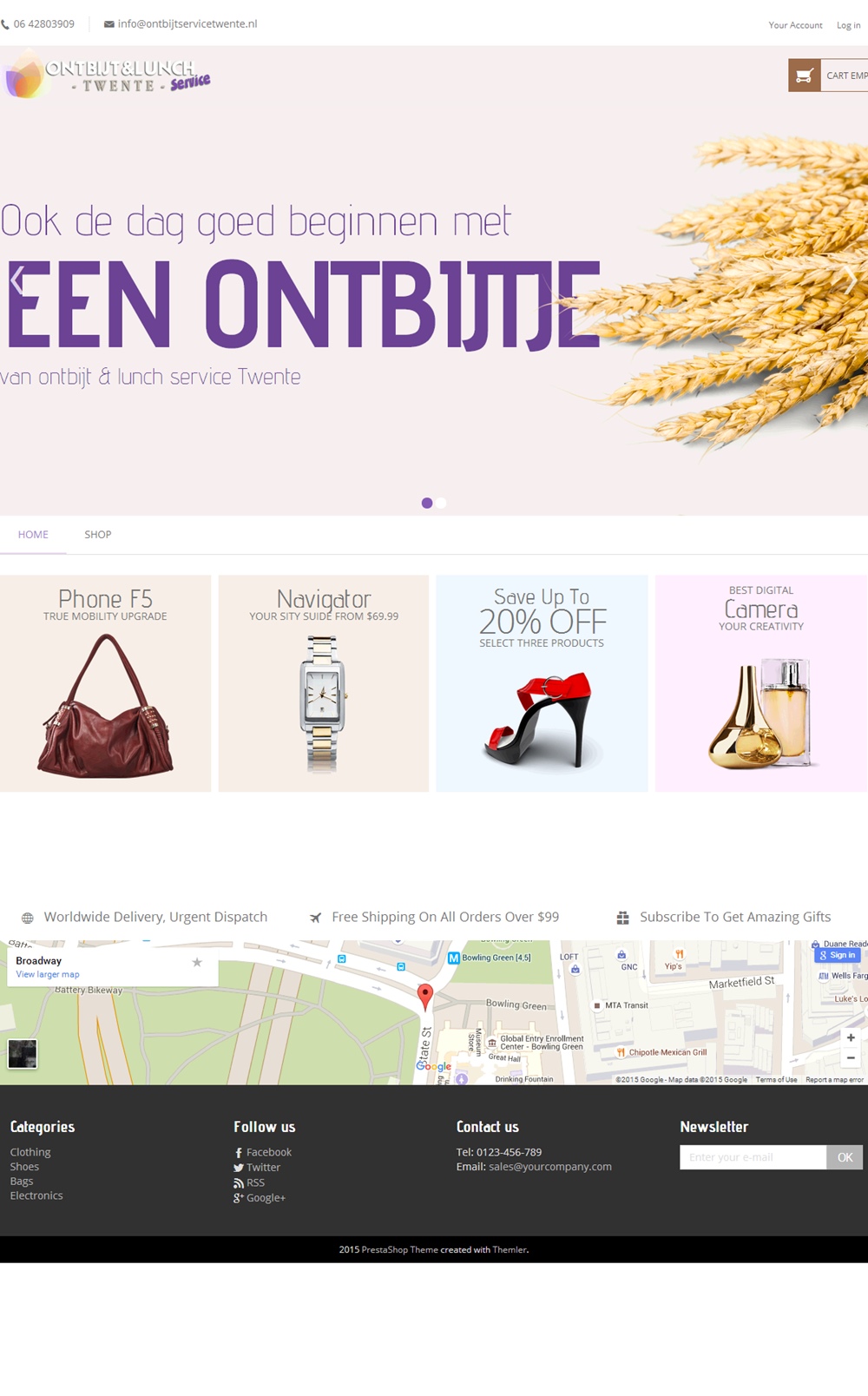Click View larger map link
Image resolution: width=868 pixels, height=1396 pixels.
[48, 974]
